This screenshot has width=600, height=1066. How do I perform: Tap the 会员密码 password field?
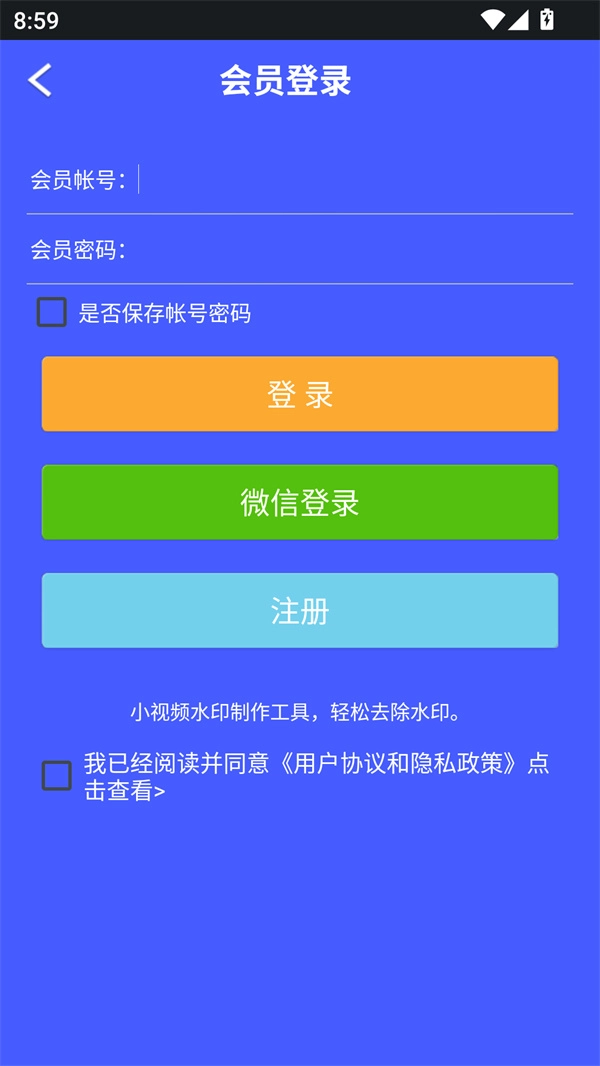(x=350, y=250)
